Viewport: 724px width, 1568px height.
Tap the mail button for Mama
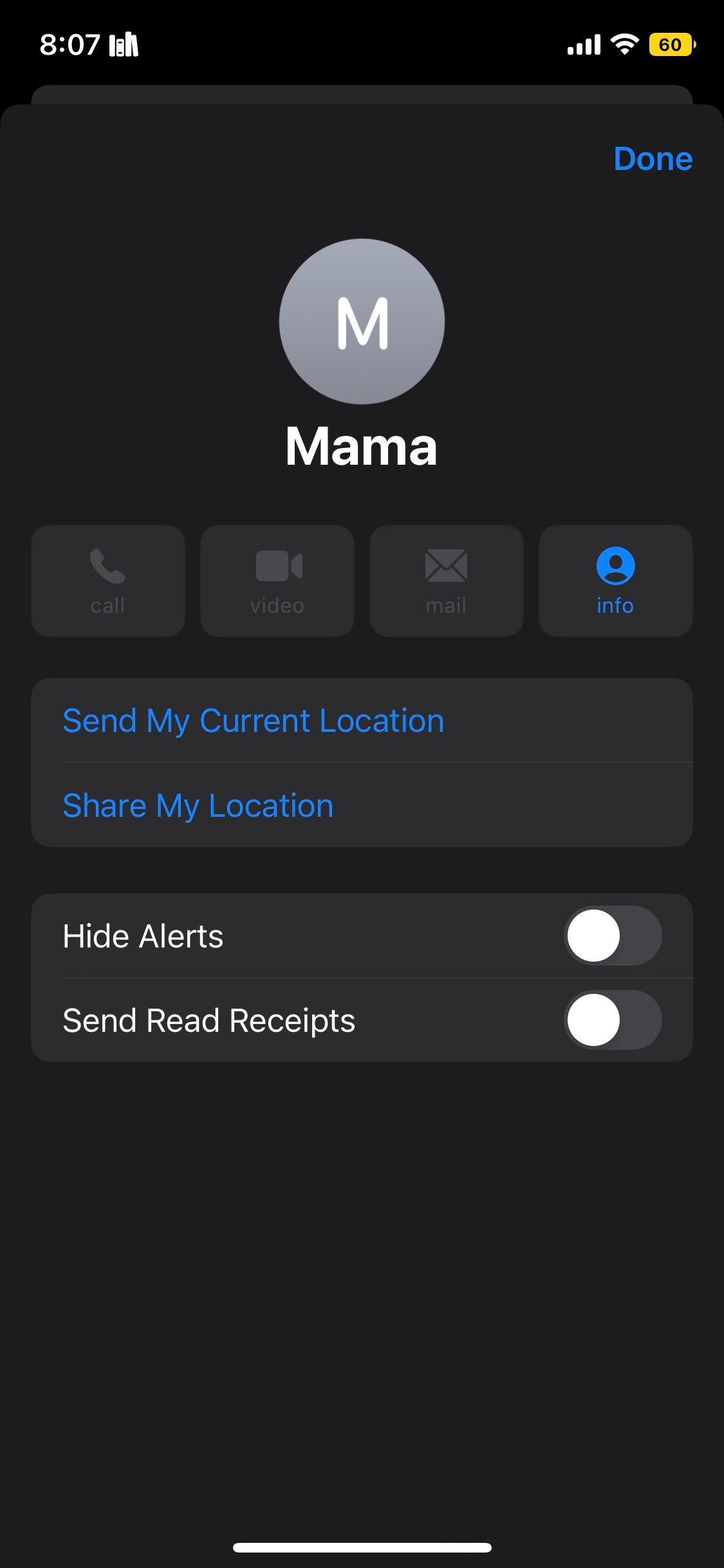point(446,581)
